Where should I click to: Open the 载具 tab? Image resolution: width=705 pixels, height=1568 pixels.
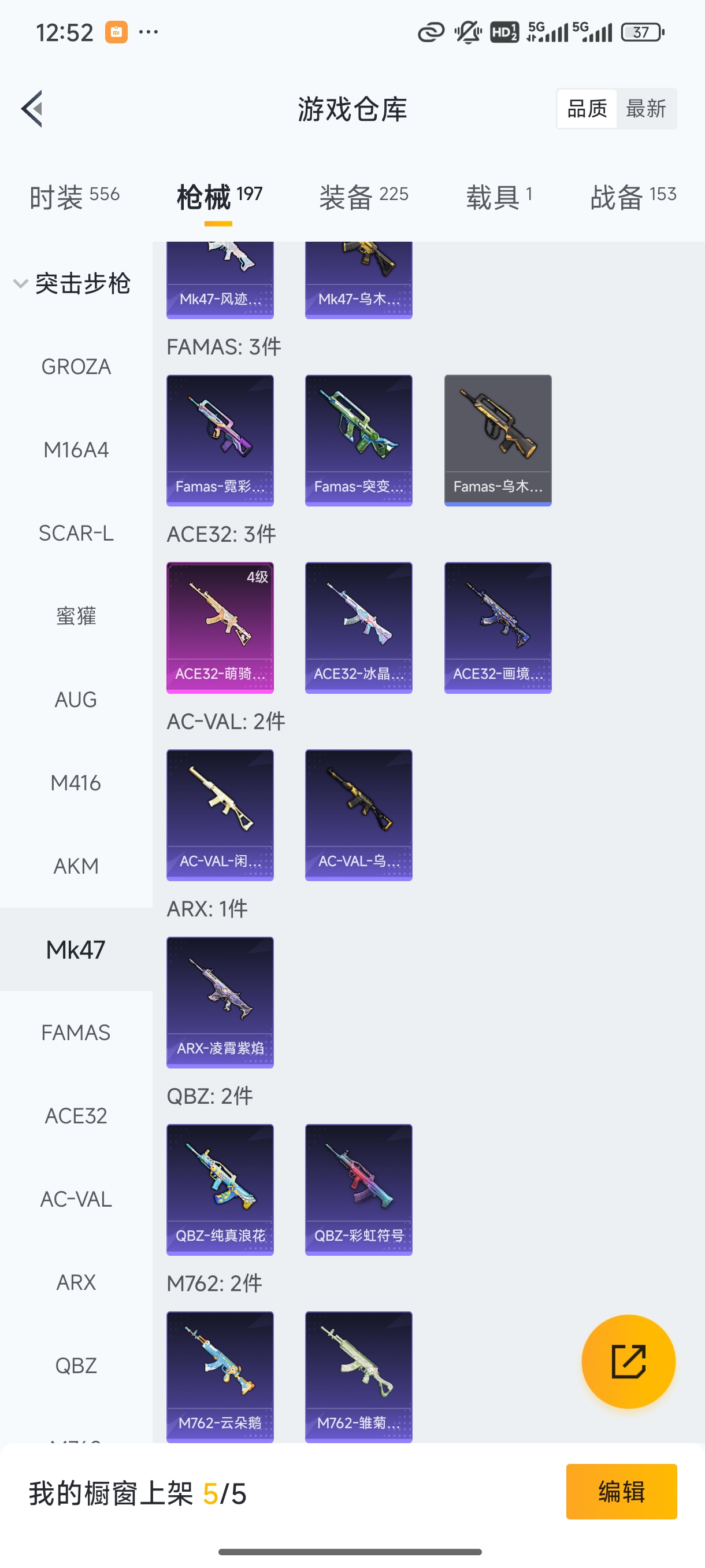tap(499, 197)
